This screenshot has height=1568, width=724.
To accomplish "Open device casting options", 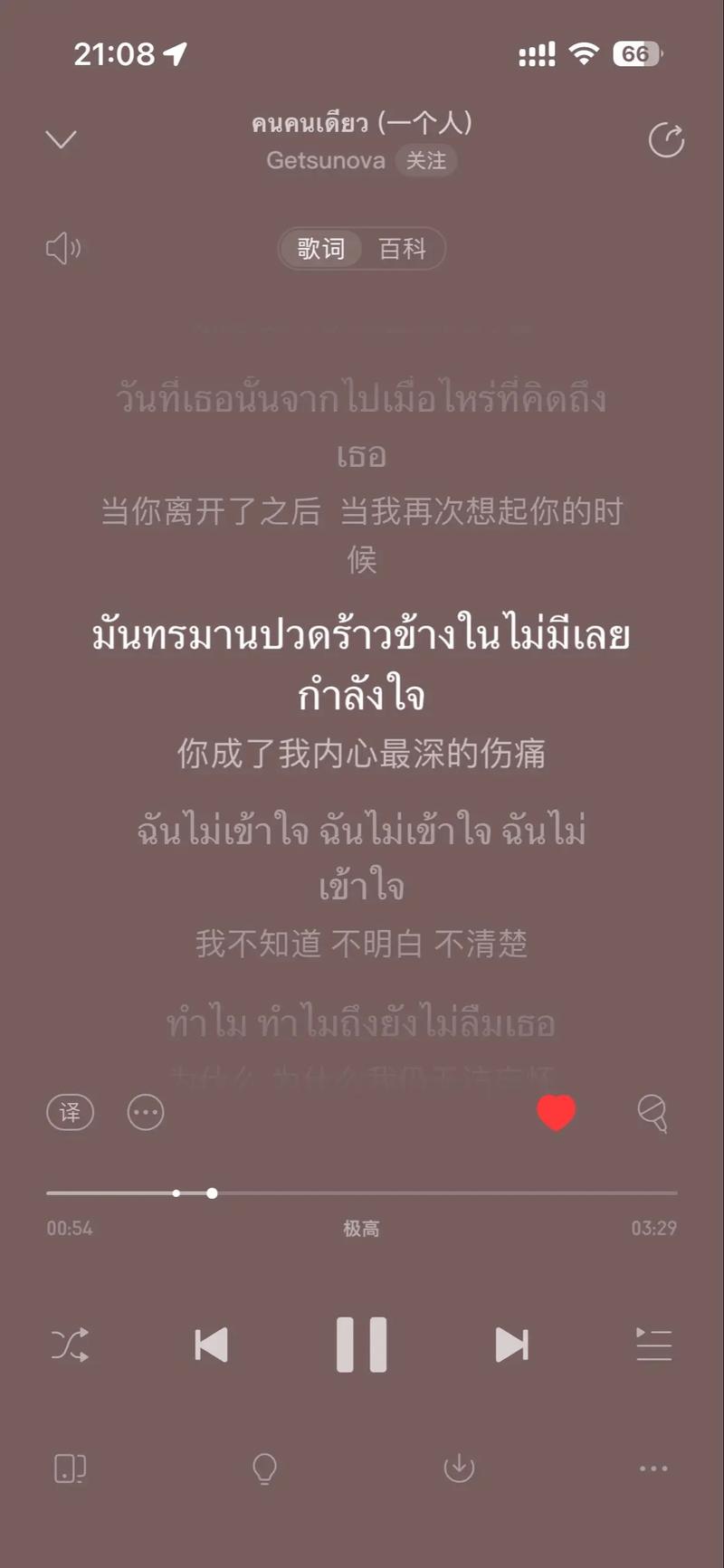I will 70,1468.
